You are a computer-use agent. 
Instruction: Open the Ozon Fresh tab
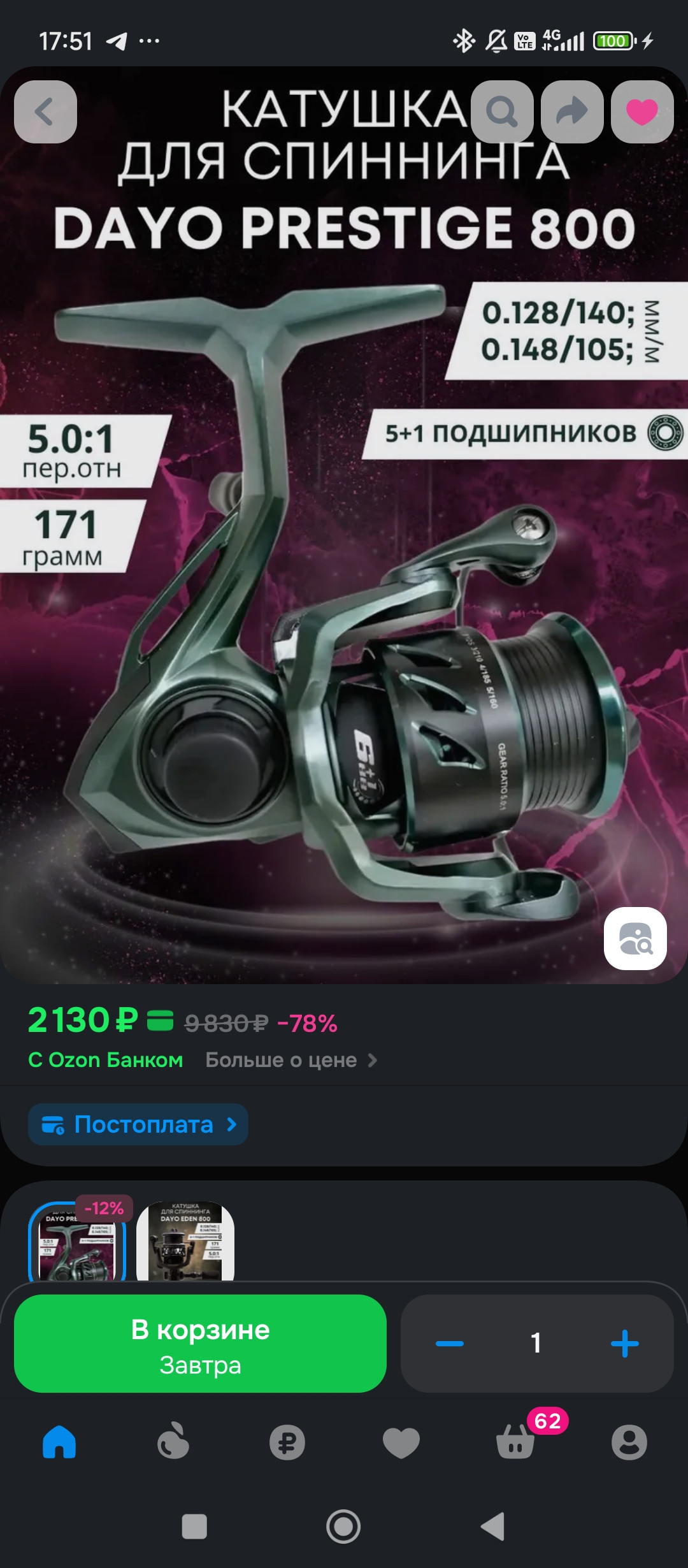tap(173, 1442)
